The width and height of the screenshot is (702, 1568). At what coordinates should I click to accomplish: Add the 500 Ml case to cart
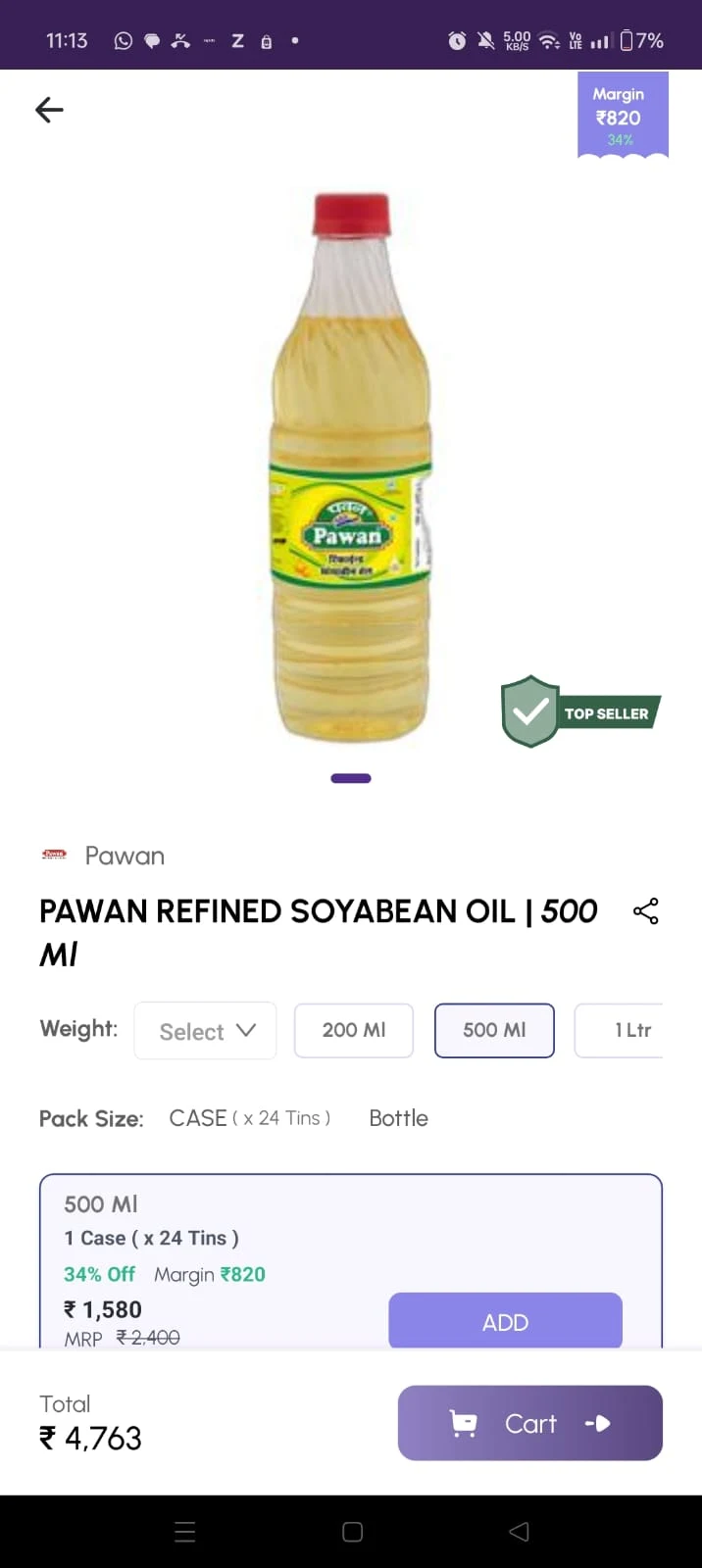[505, 1322]
